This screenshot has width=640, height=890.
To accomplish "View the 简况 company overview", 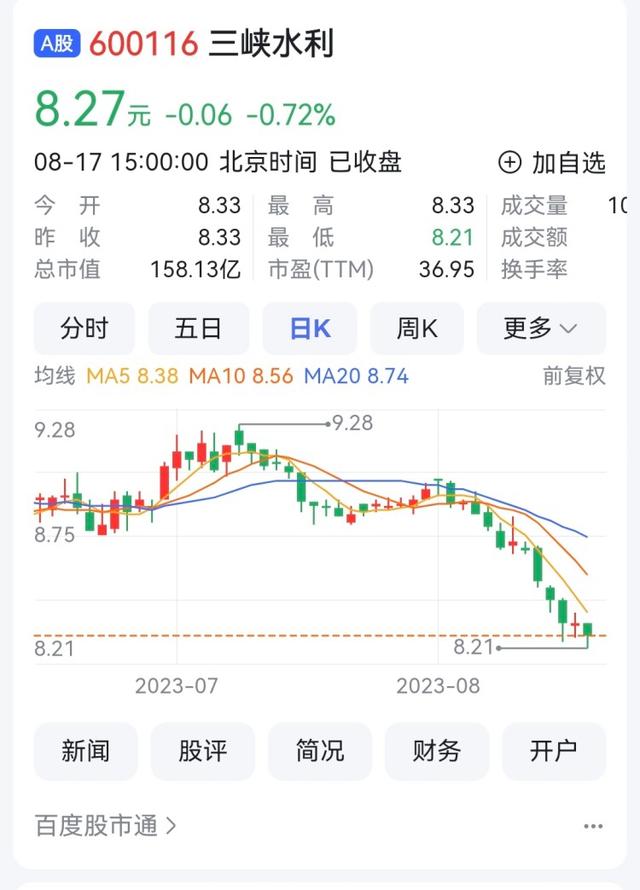I will tap(320, 751).
